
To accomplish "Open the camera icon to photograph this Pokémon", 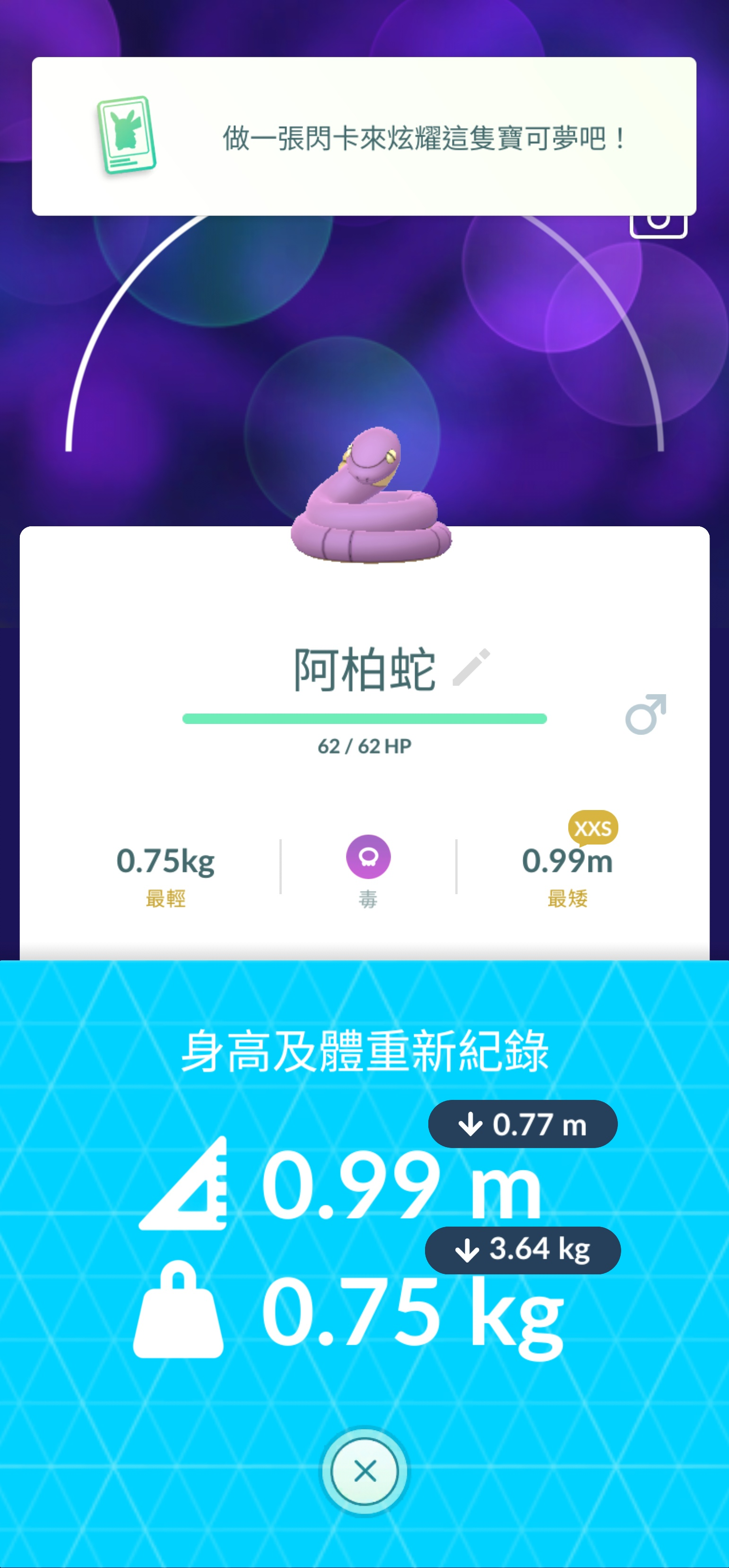I will click(x=659, y=225).
